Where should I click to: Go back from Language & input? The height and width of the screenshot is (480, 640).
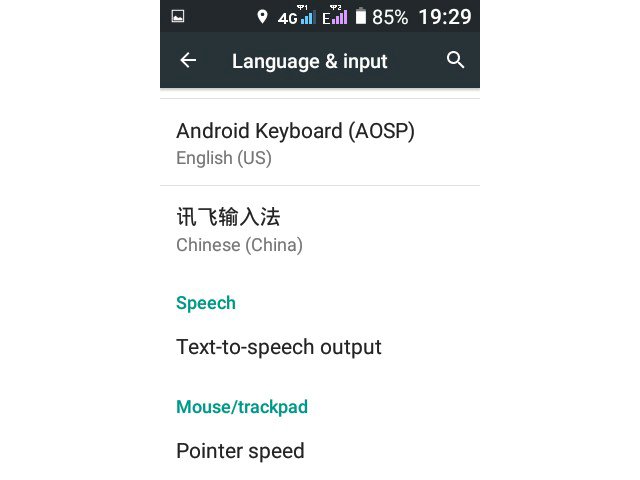(x=188, y=61)
